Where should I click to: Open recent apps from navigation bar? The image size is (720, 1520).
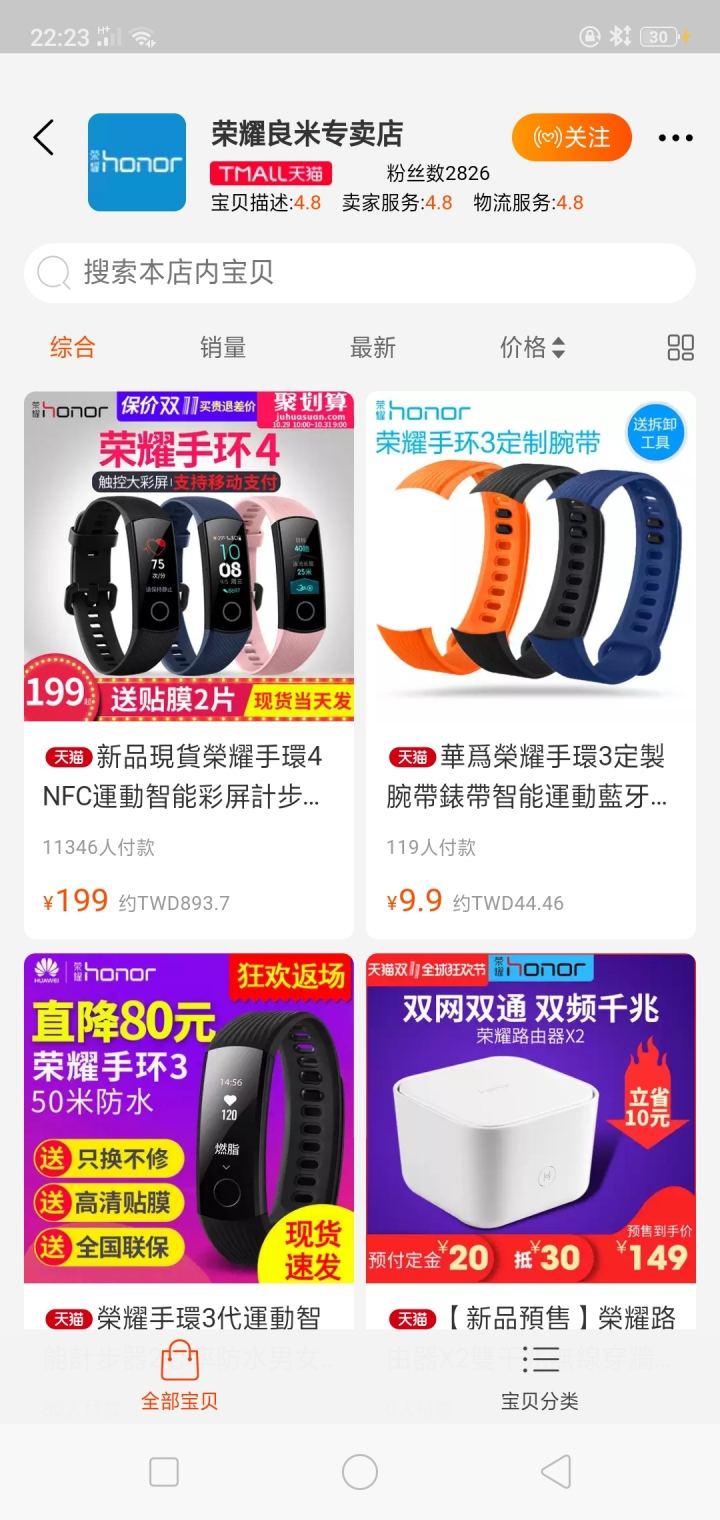(164, 1472)
